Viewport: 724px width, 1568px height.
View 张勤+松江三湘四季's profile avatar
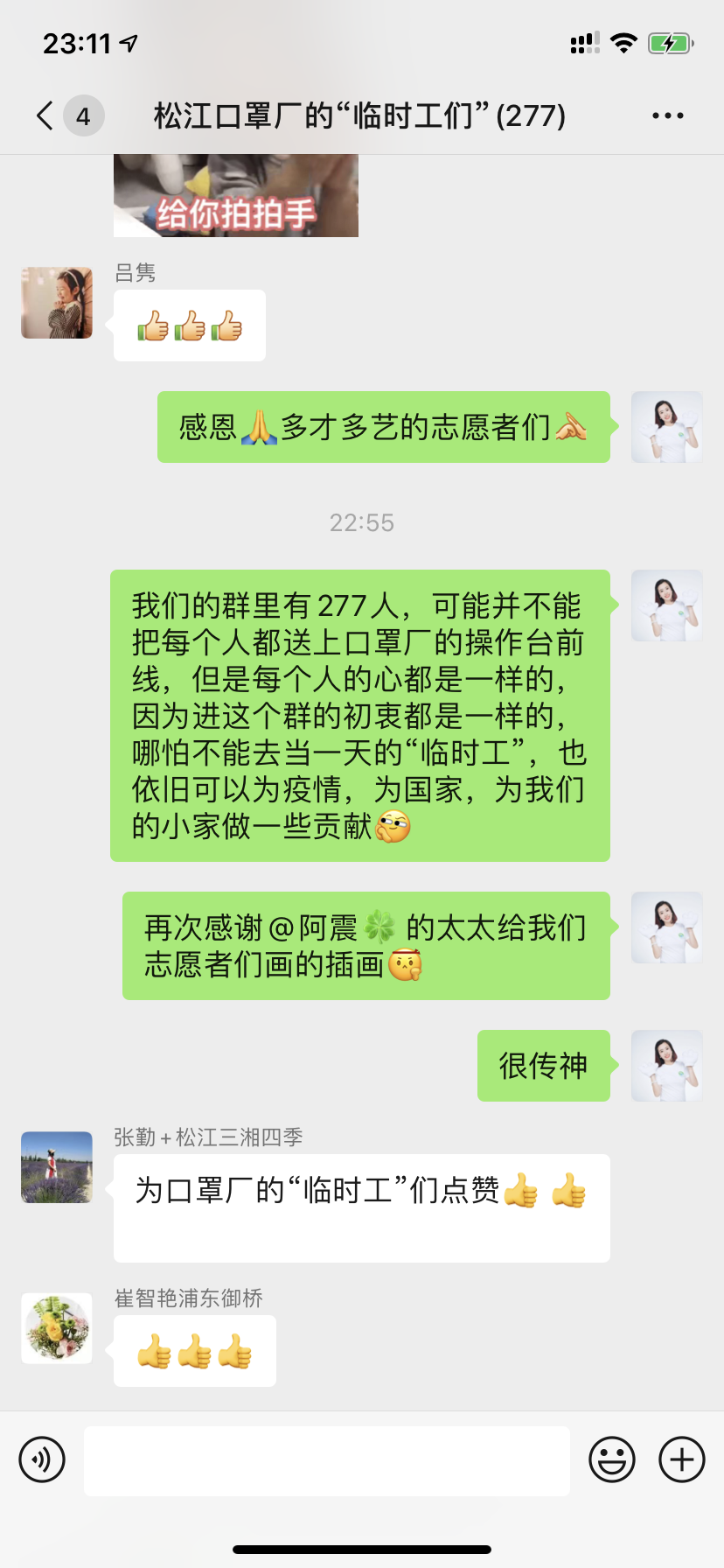coord(57,1167)
